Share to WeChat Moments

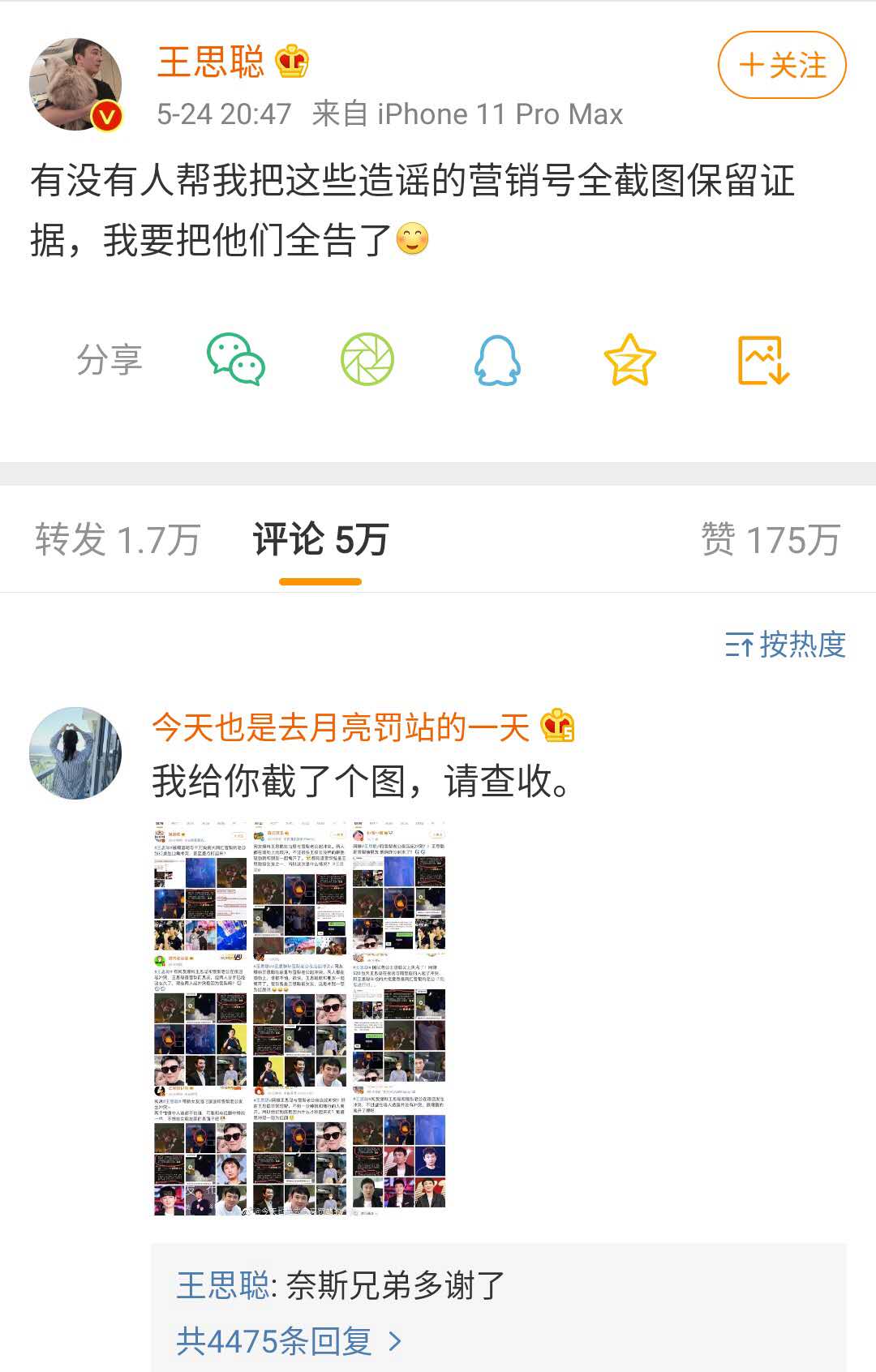pyautogui.click(x=367, y=359)
